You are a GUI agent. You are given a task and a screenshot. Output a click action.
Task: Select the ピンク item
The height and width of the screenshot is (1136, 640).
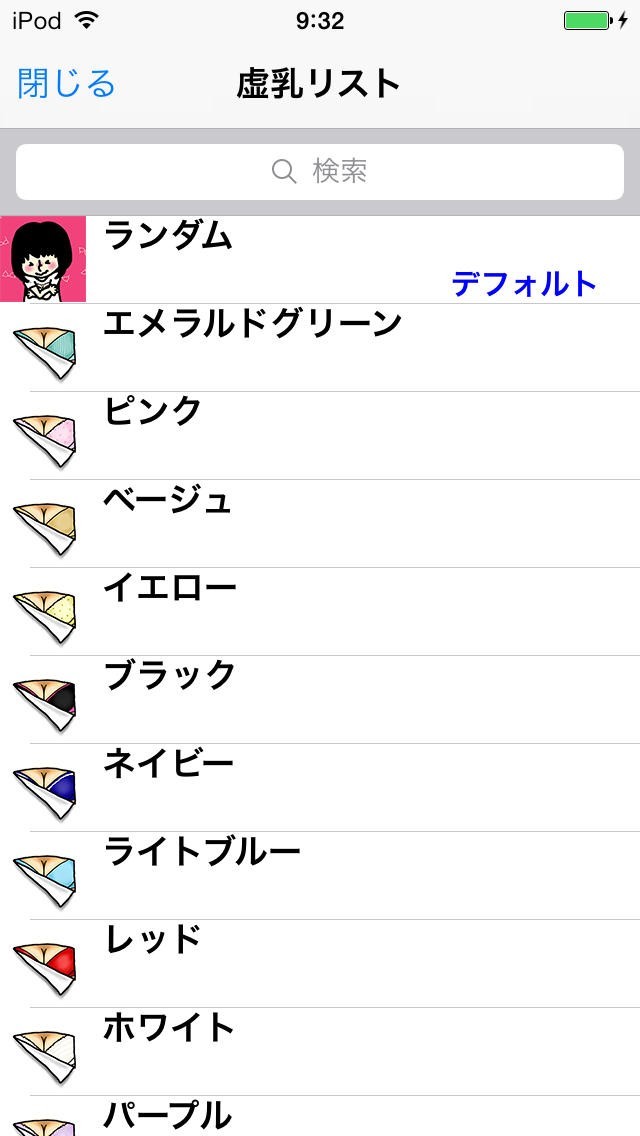coord(320,435)
